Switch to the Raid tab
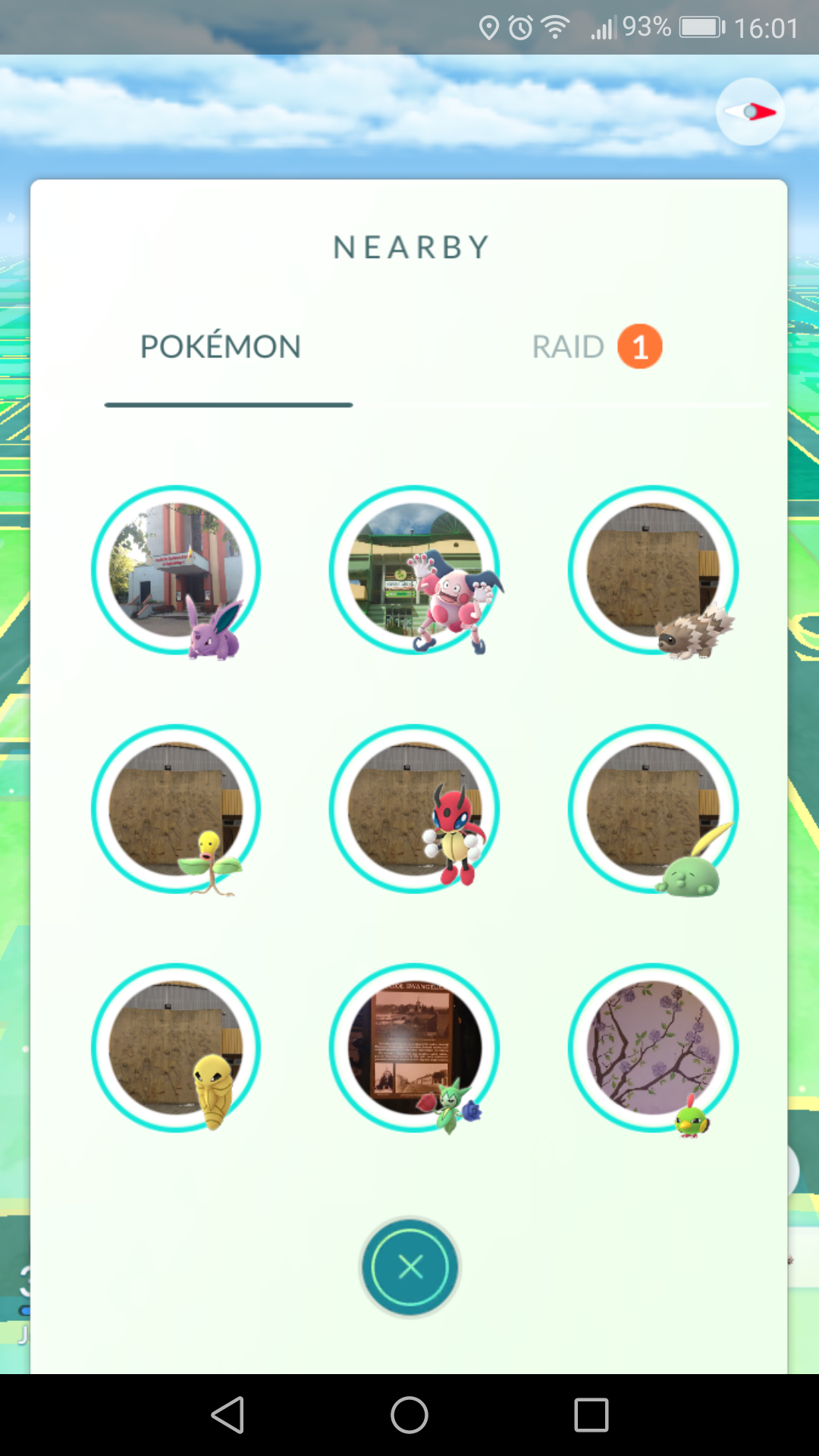This screenshot has height=1456, width=819. pos(597,347)
